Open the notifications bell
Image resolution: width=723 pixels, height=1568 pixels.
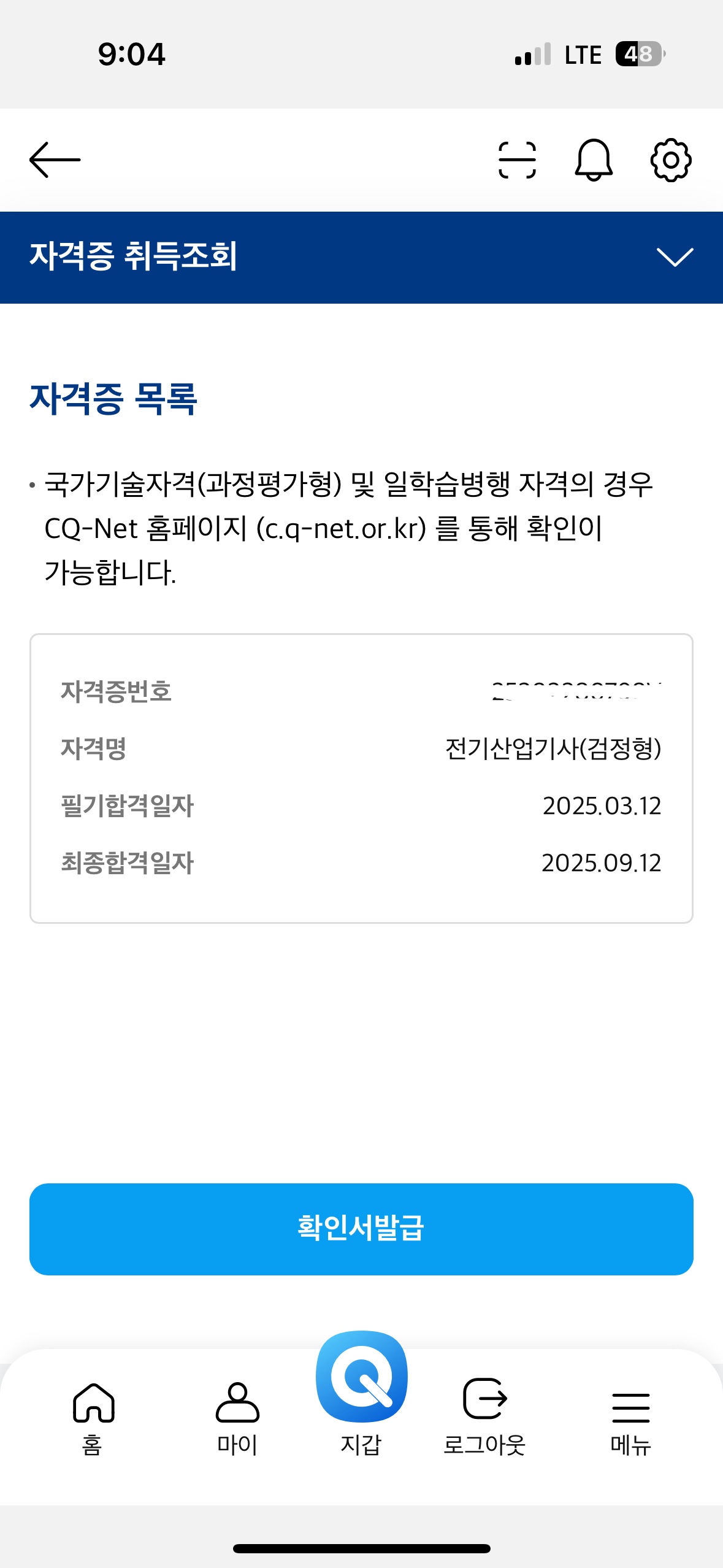pos(593,160)
